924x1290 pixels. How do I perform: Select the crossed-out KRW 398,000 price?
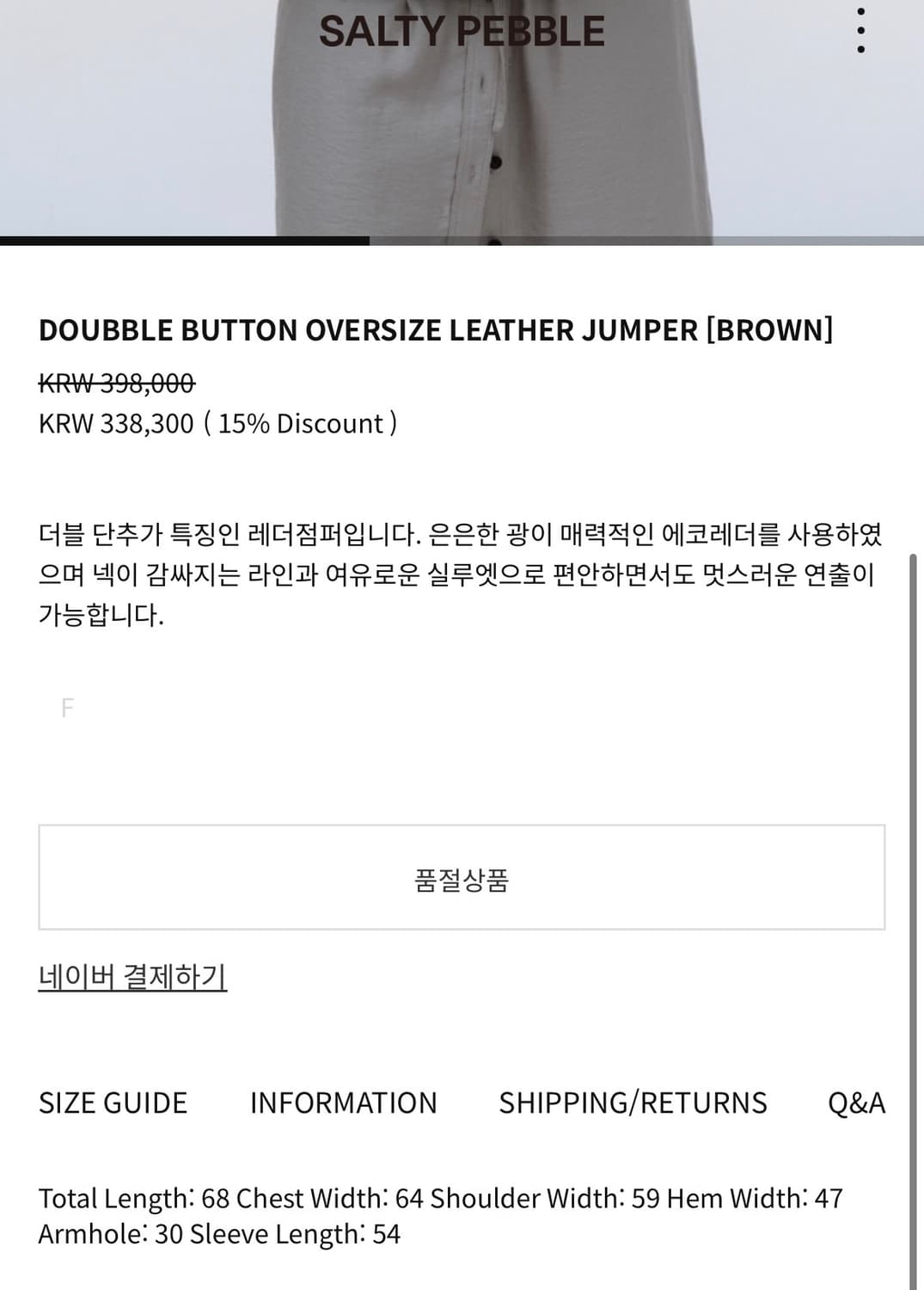(118, 384)
